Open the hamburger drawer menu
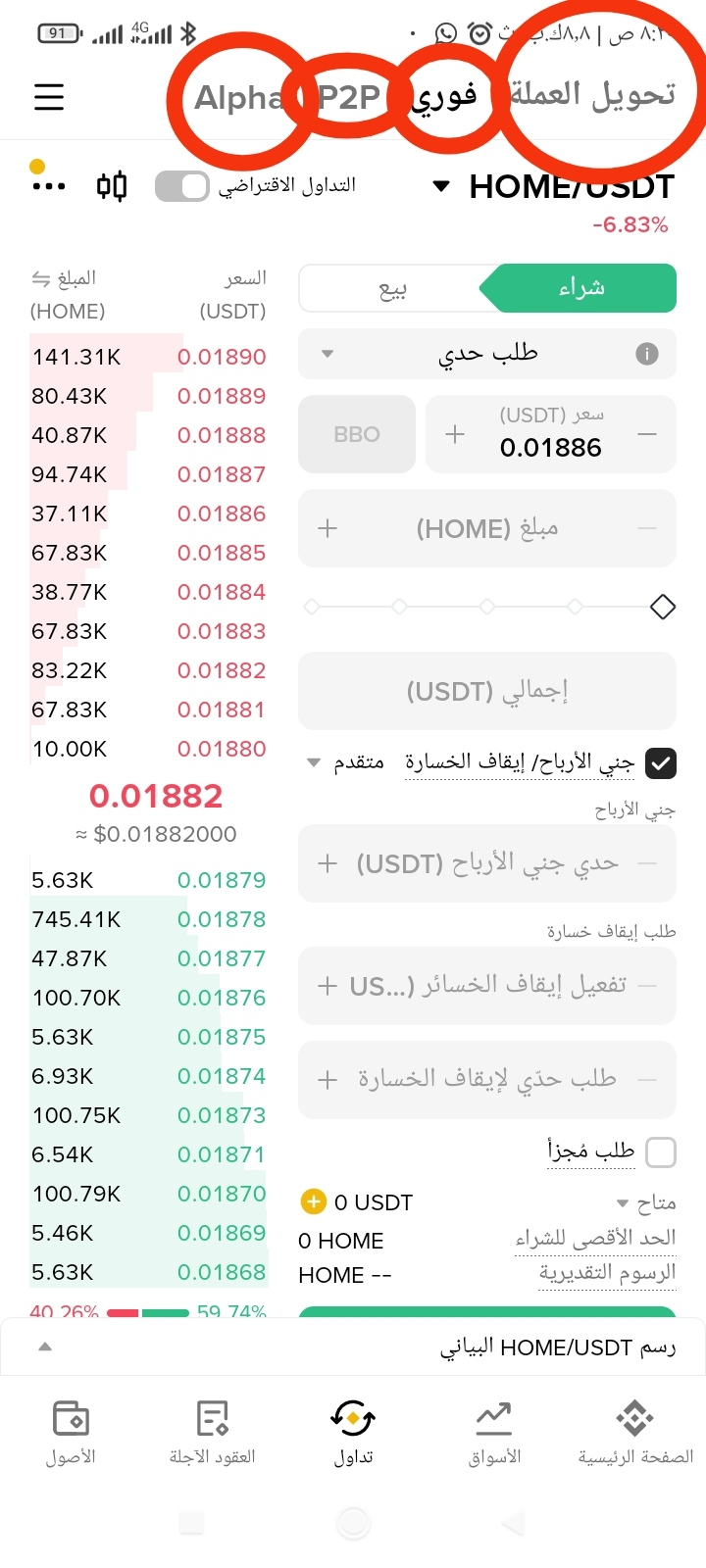Viewport: 706px width, 1568px height. tap(49, 97)
